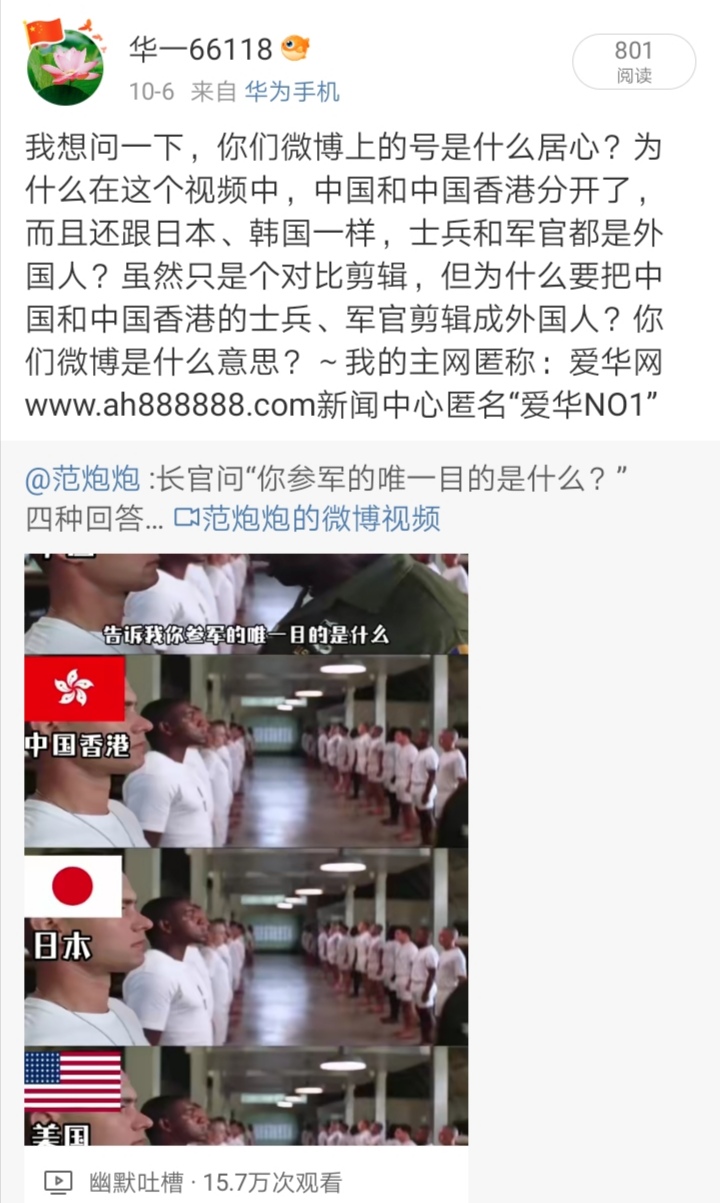Play the reposted video thumbnail
This screenshot has height=1203, width=720.
(x=246, y=850)
